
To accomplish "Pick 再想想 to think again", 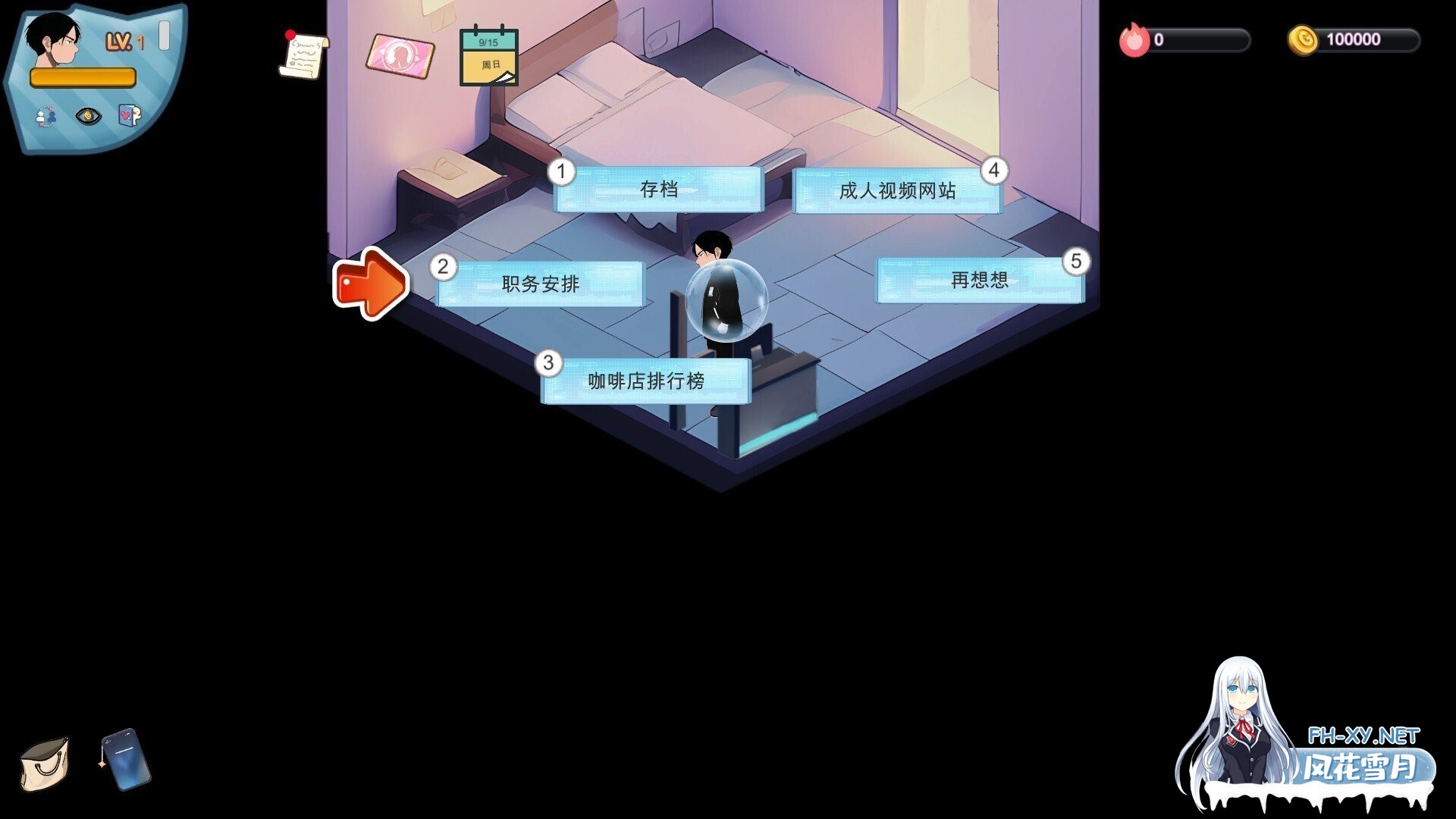I will click(x=979, y=281).
